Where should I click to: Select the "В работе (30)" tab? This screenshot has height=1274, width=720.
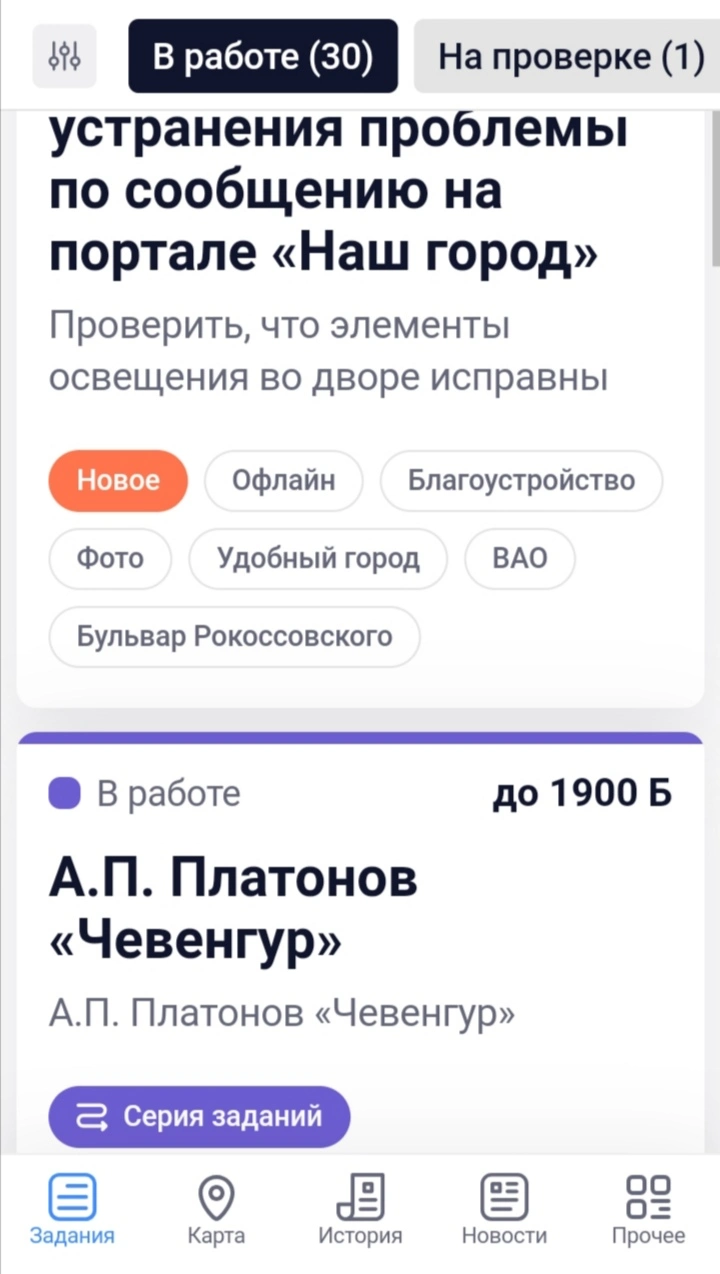point(263,57)
